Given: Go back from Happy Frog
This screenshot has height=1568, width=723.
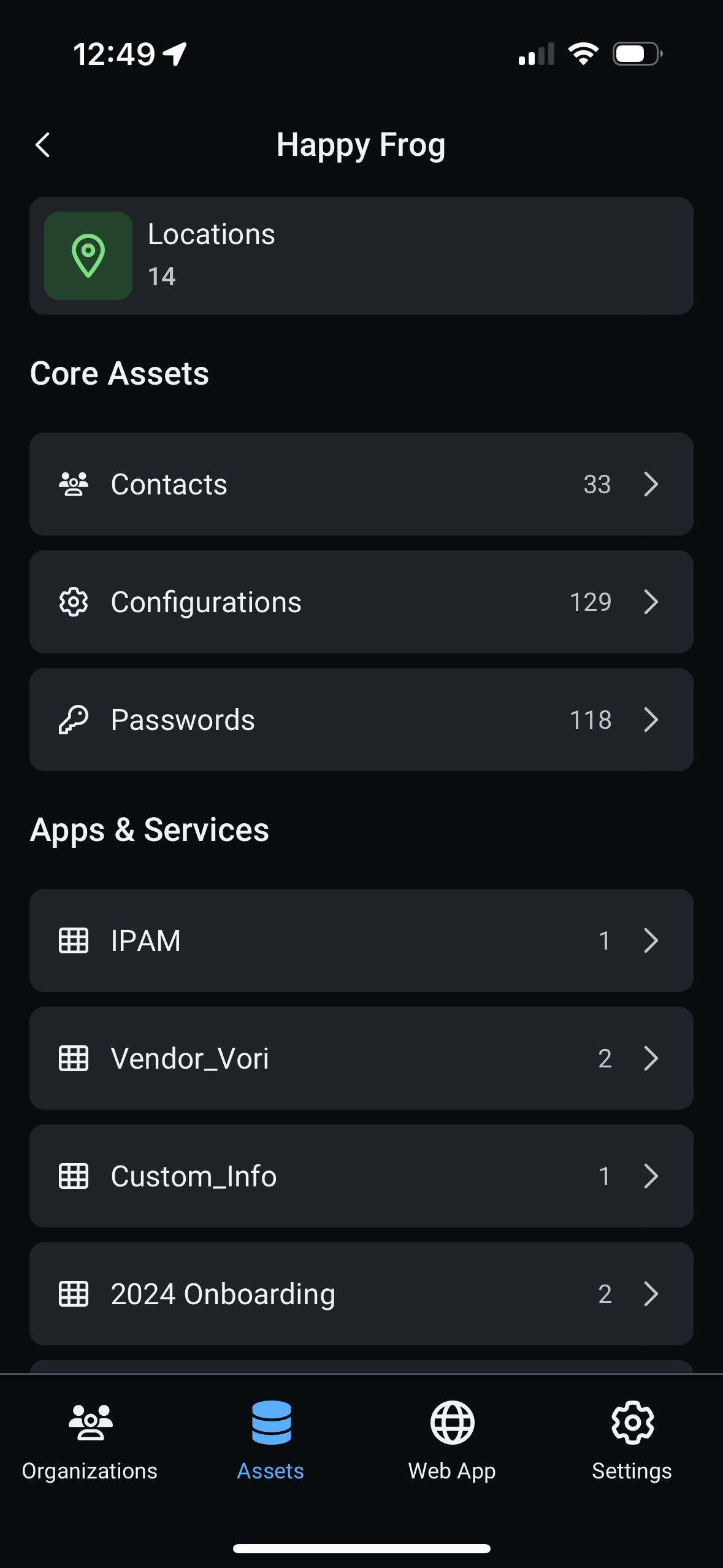Looking at the screenshot, I should click(x=43, y=145).
